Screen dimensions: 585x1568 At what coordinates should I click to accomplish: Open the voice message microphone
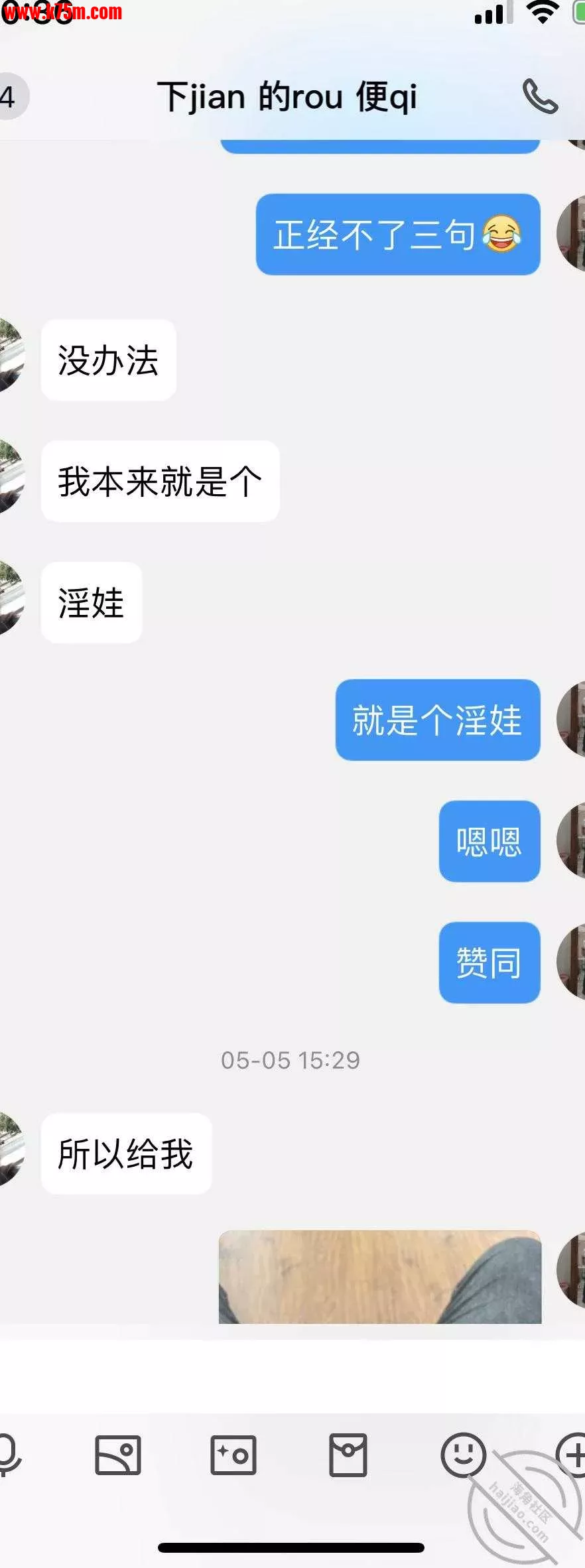point(8,1455)
